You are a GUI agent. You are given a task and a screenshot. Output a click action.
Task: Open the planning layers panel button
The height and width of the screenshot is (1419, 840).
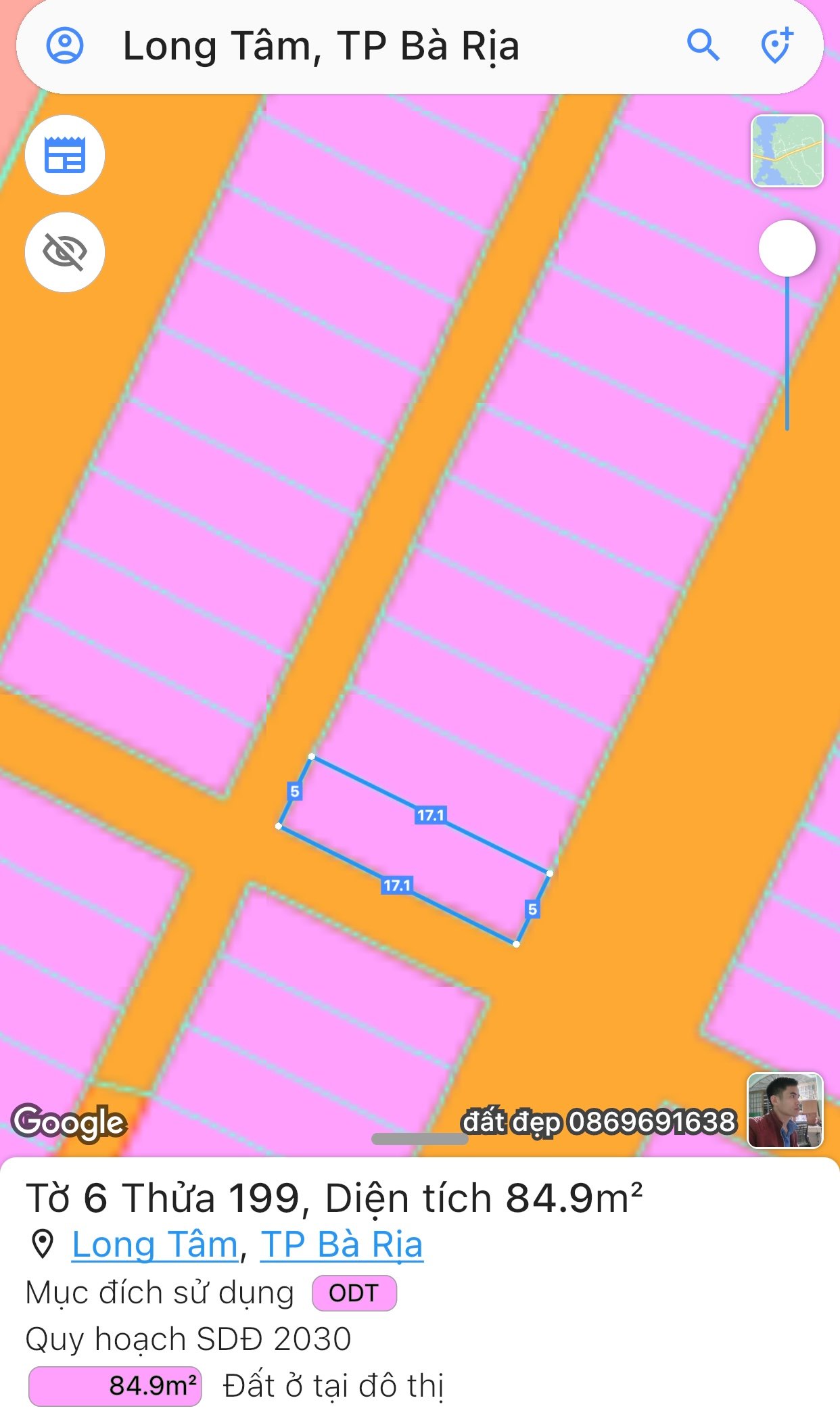click(x=65, y=155)
